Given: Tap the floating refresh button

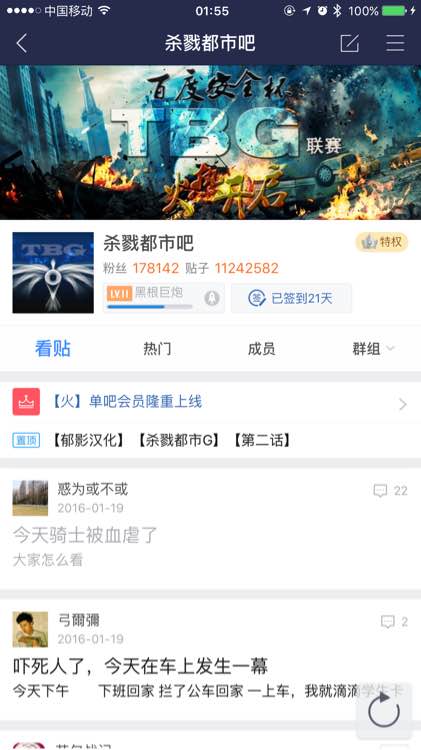Looking at the screenshot, I should click(x=384, y=711).
